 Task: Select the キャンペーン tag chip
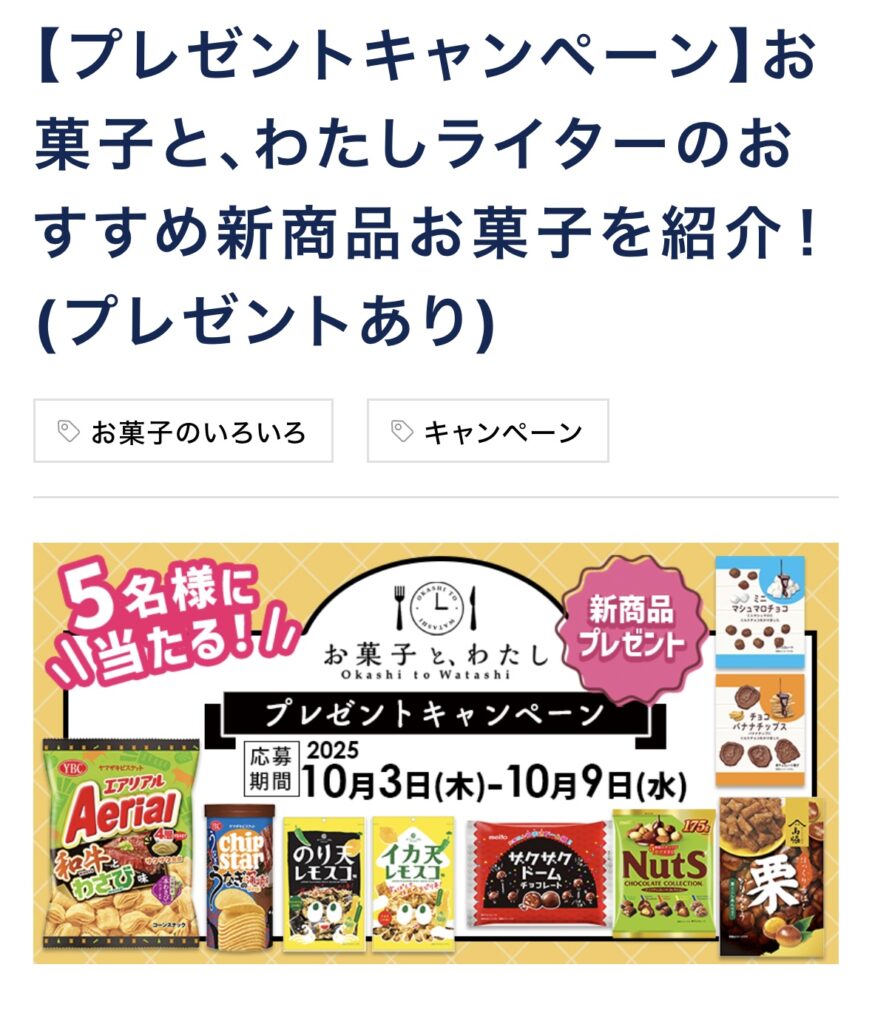488,432
